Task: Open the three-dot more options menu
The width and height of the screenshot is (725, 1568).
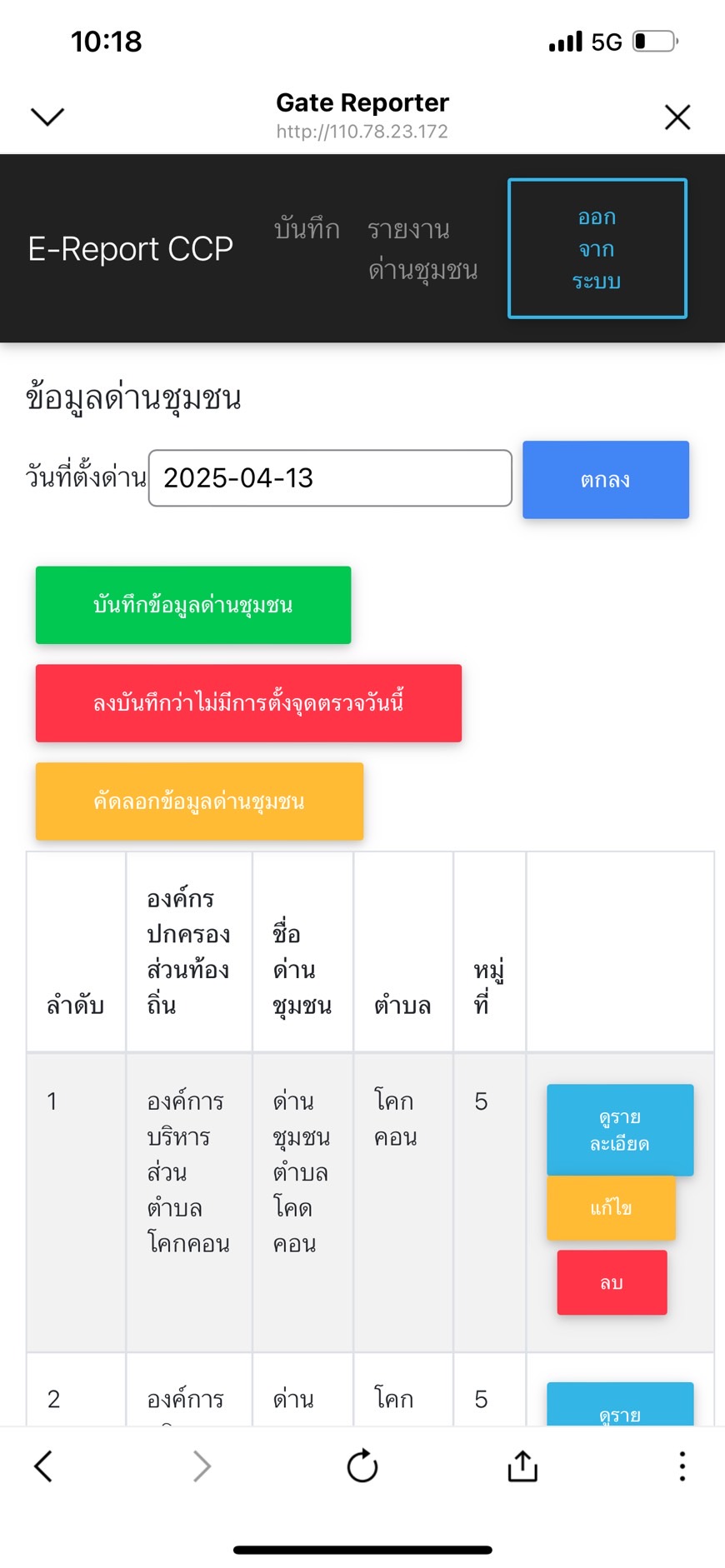Action: tap(682, 1466)
